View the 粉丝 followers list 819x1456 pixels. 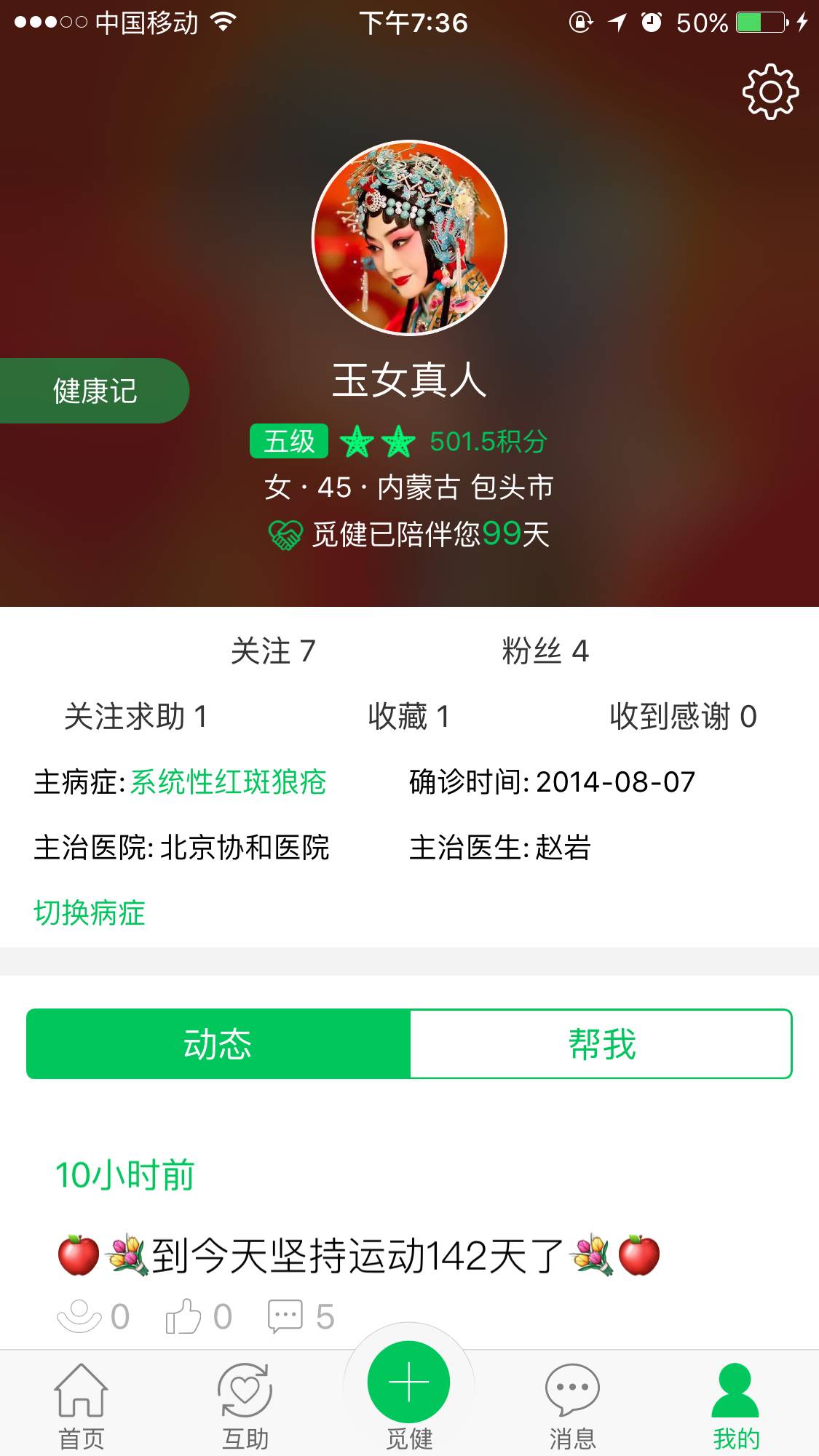coord(545,651)
